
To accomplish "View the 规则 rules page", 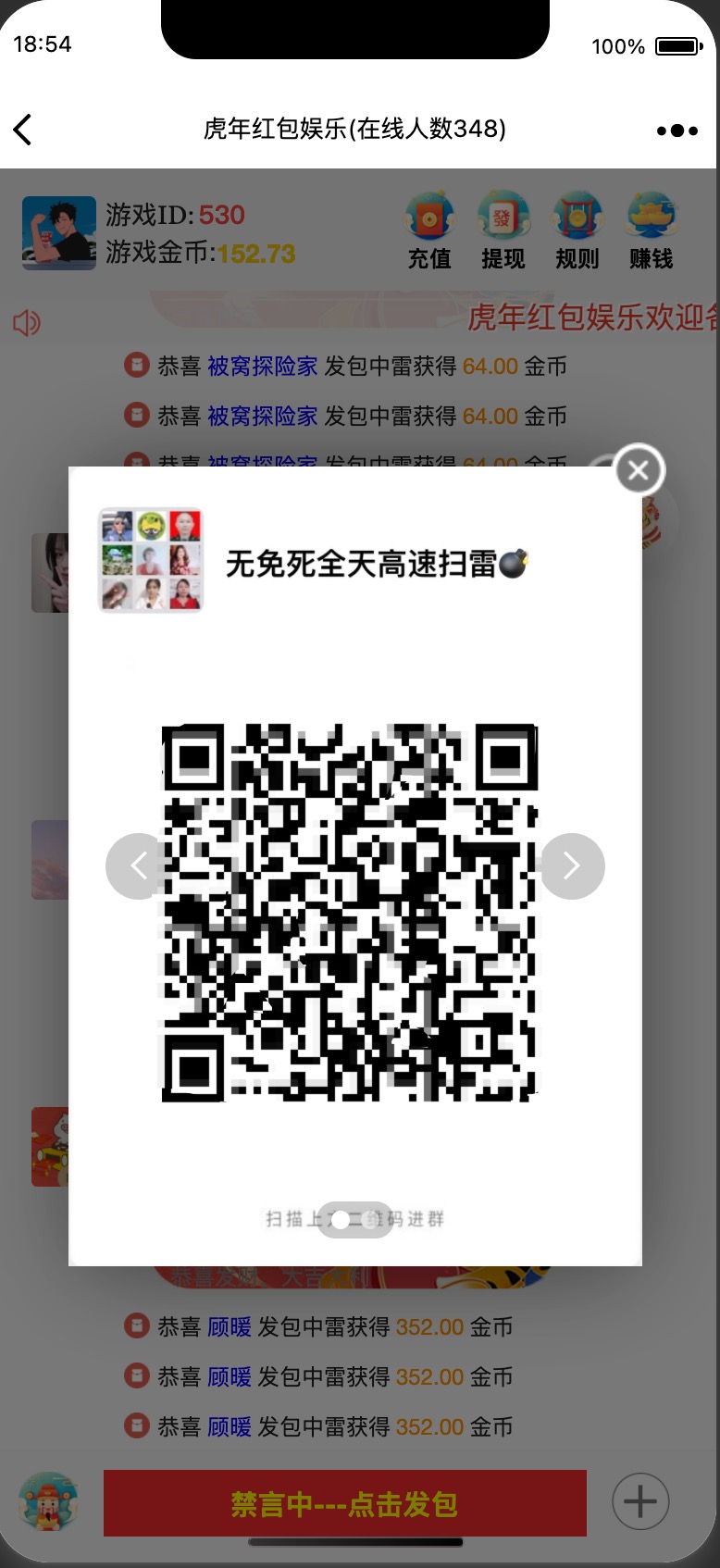I will tap(577, 230).
